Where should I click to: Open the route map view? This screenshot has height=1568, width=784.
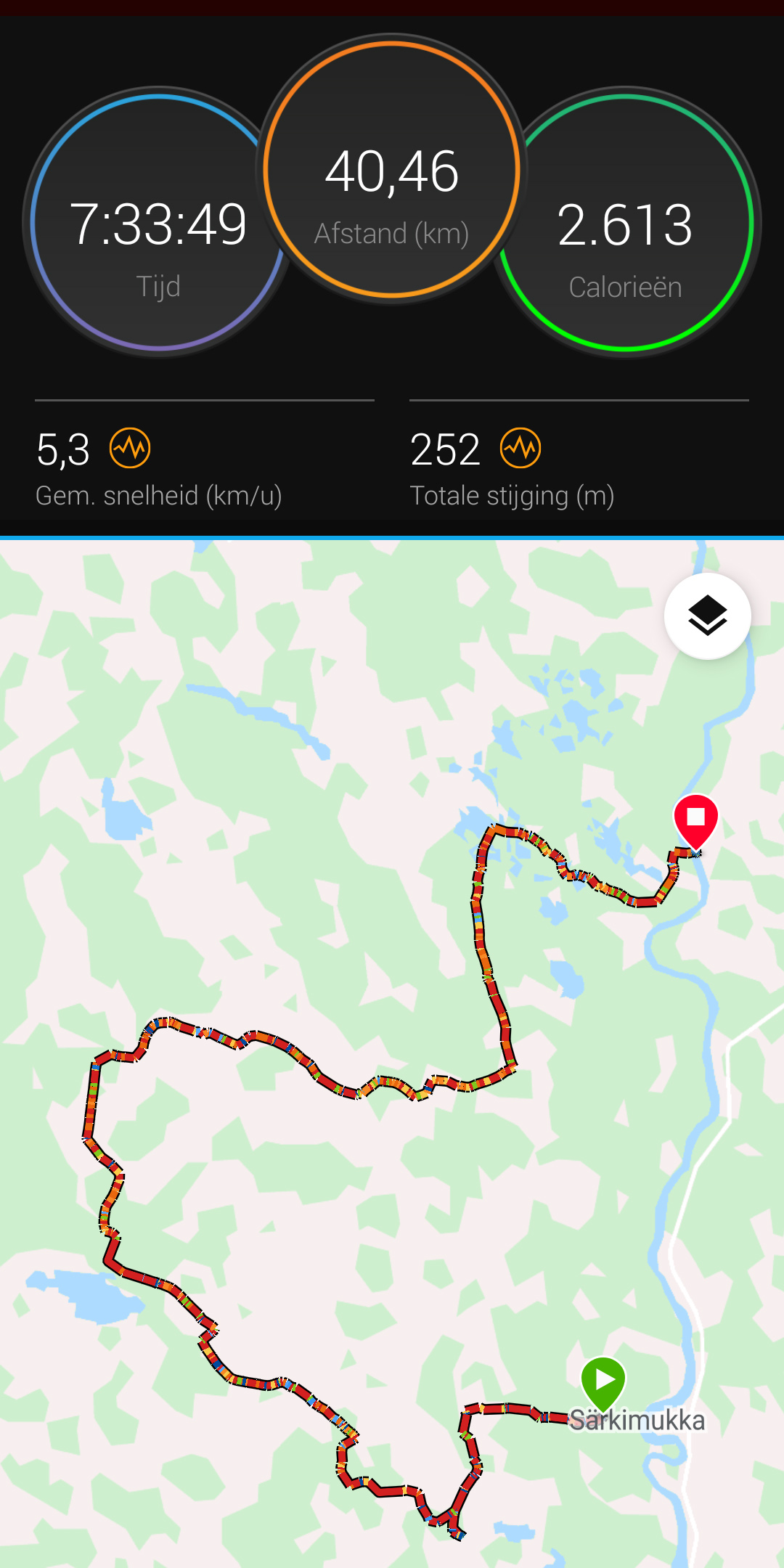[x=392, y=1053]
